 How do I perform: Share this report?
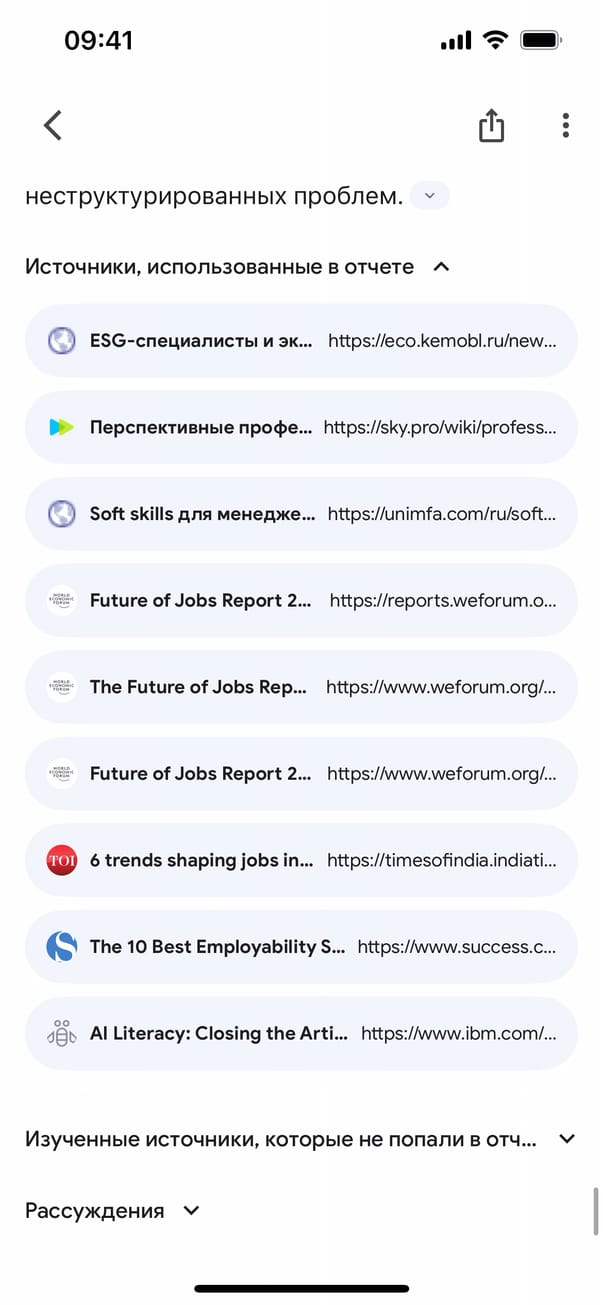(491, 126)
